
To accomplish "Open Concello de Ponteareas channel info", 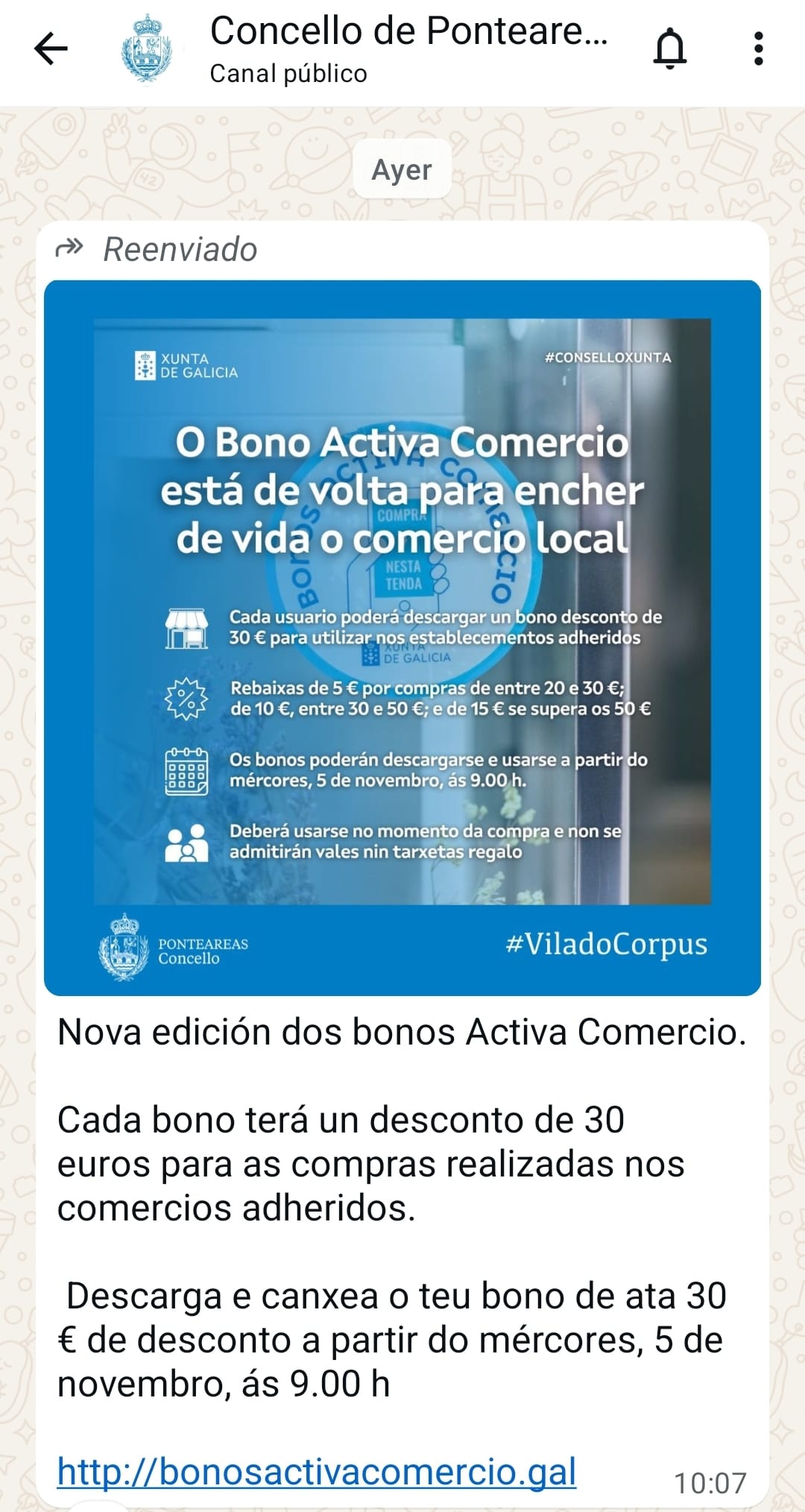I will 408,49.
